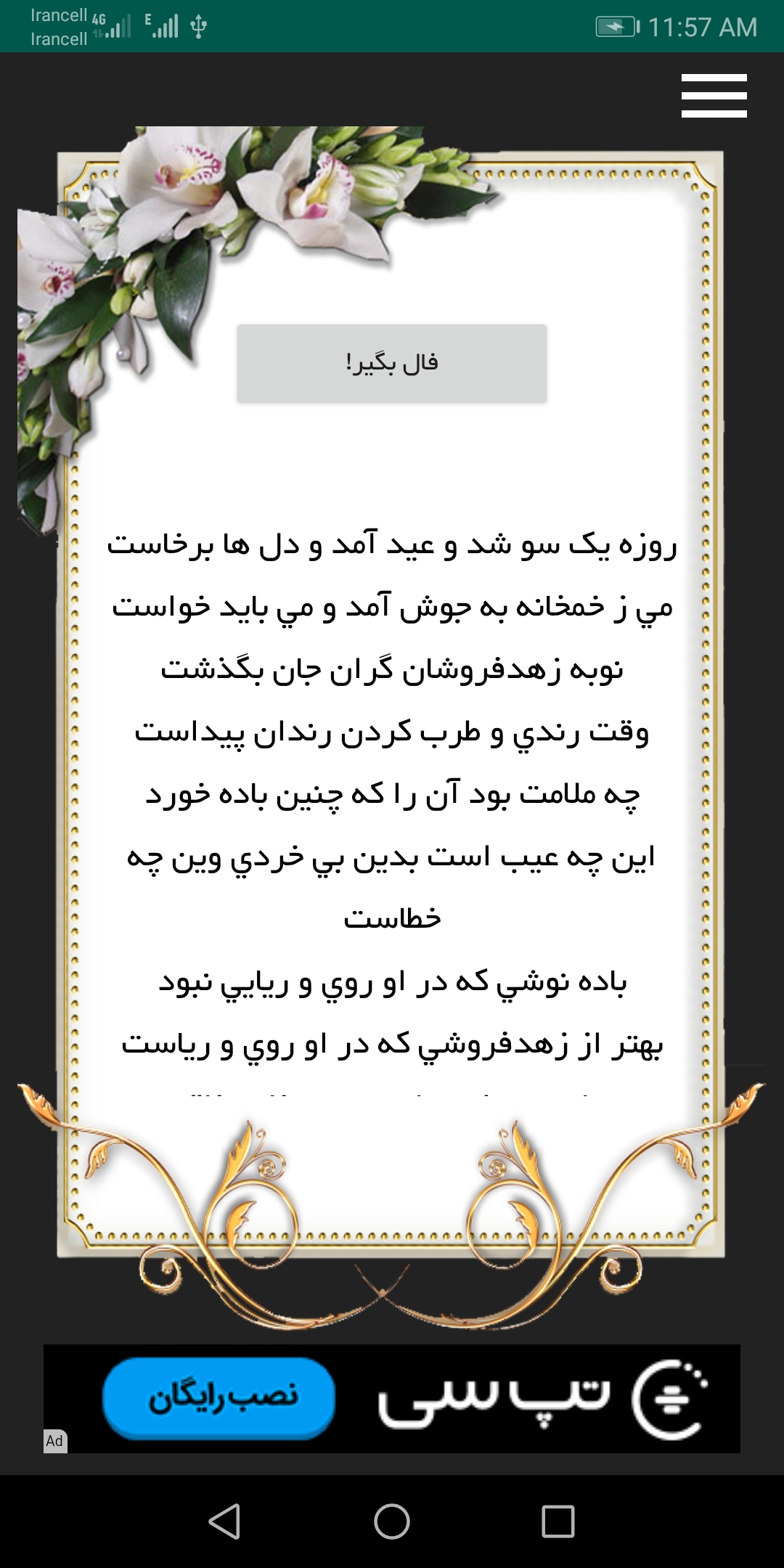The image size is (784, 1568).
Task: Tap the فال بگیر! button
Action: coord(391,363)
